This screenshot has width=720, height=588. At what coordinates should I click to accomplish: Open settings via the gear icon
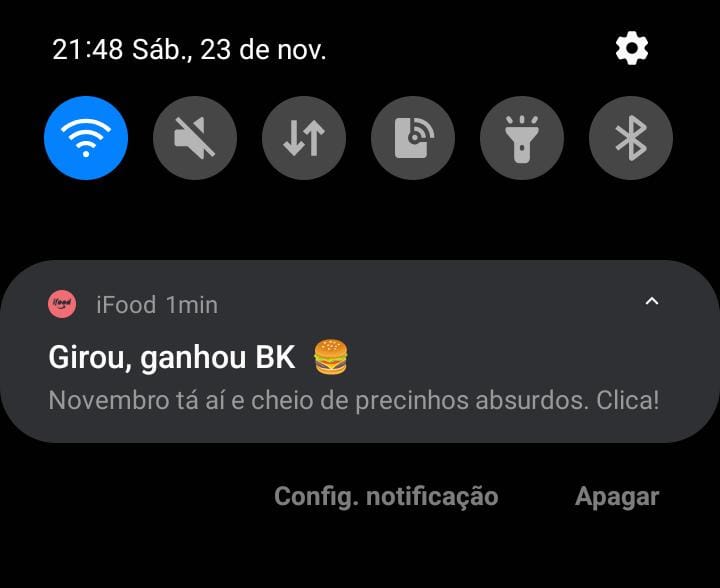pyautogui.click(x=631, y=48)
